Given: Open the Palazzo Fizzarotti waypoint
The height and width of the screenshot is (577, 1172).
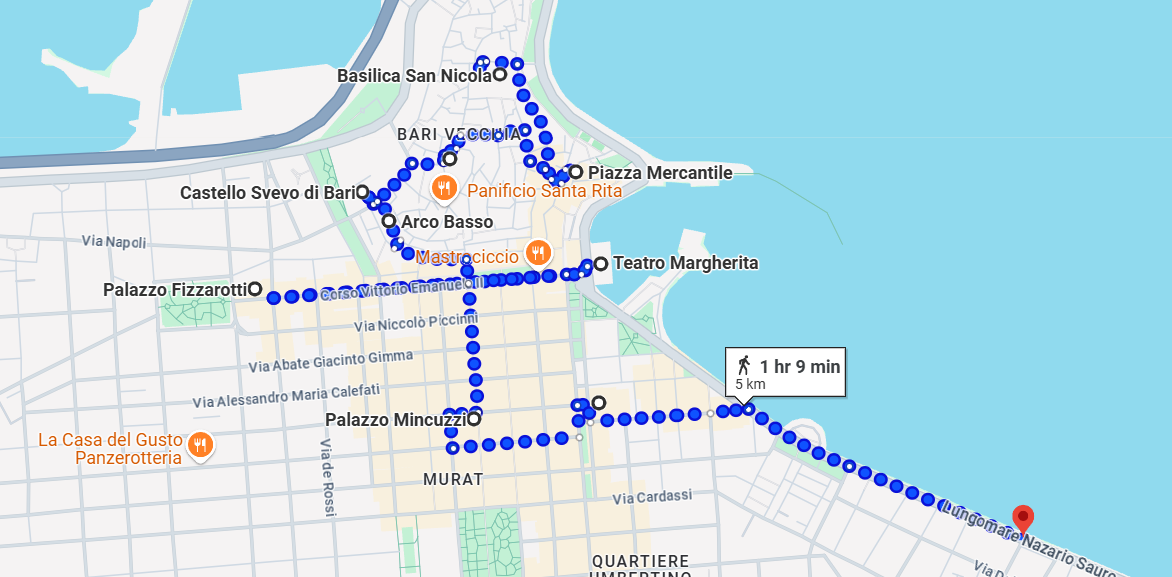Looking at the screenshot, I should (x=255, y=289).
